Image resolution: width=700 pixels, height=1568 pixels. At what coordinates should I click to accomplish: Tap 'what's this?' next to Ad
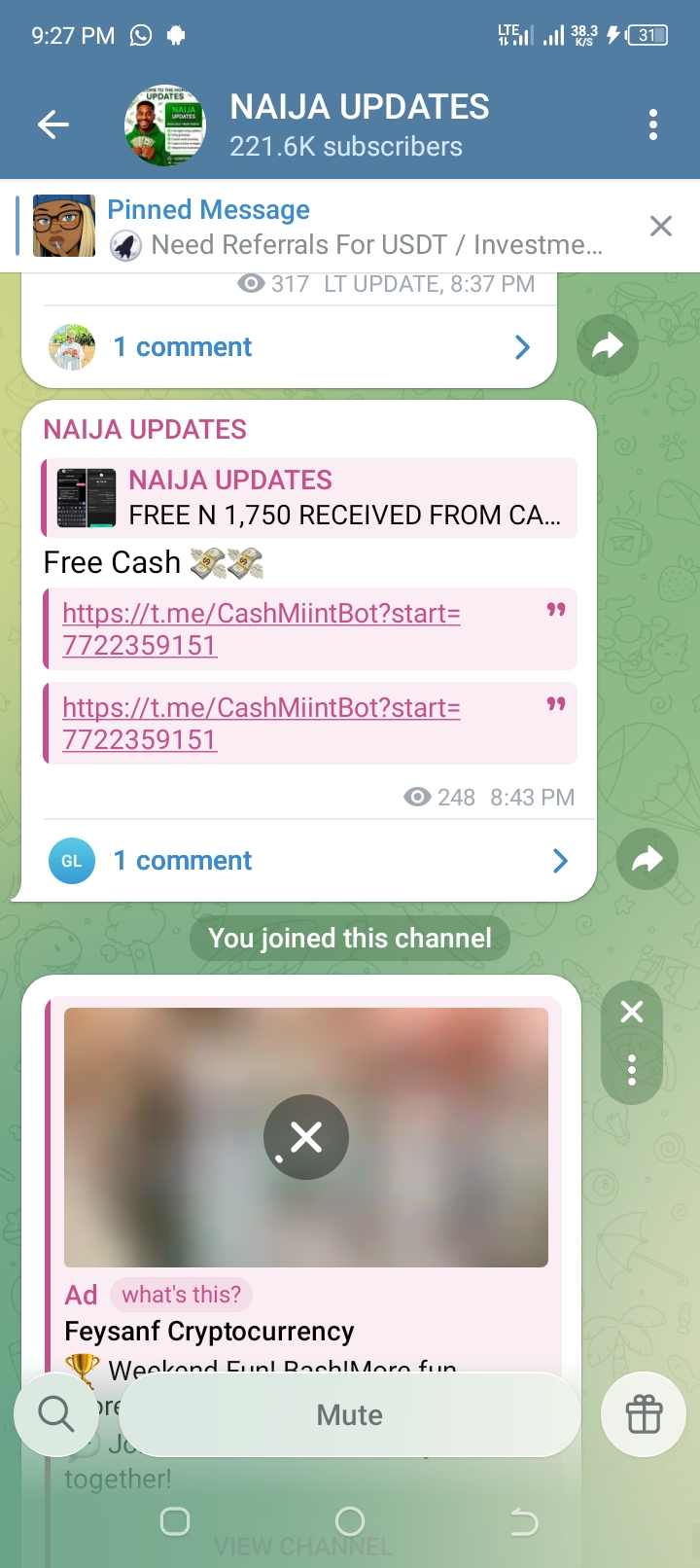click(182, 1295)
